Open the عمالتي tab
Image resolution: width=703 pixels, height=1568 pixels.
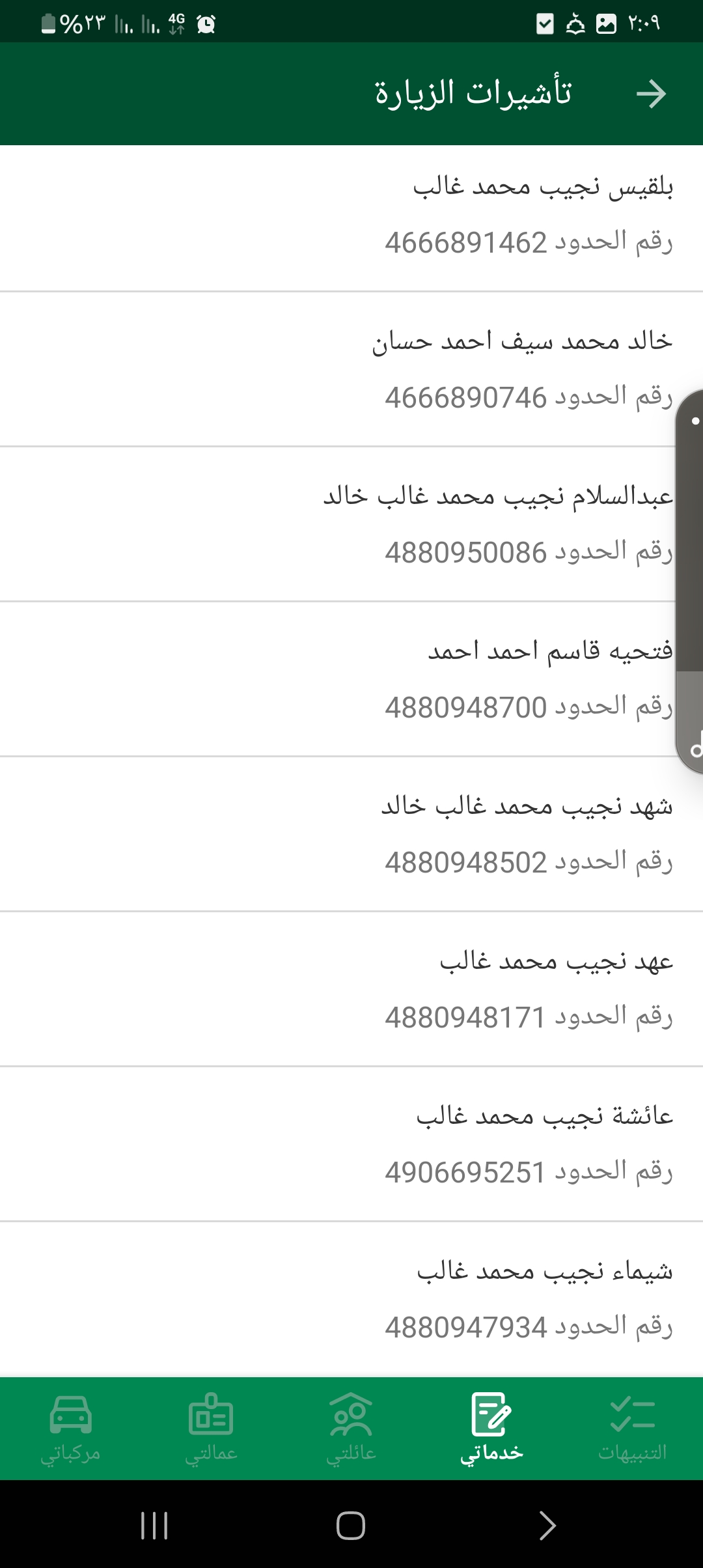click(211, 1429)
